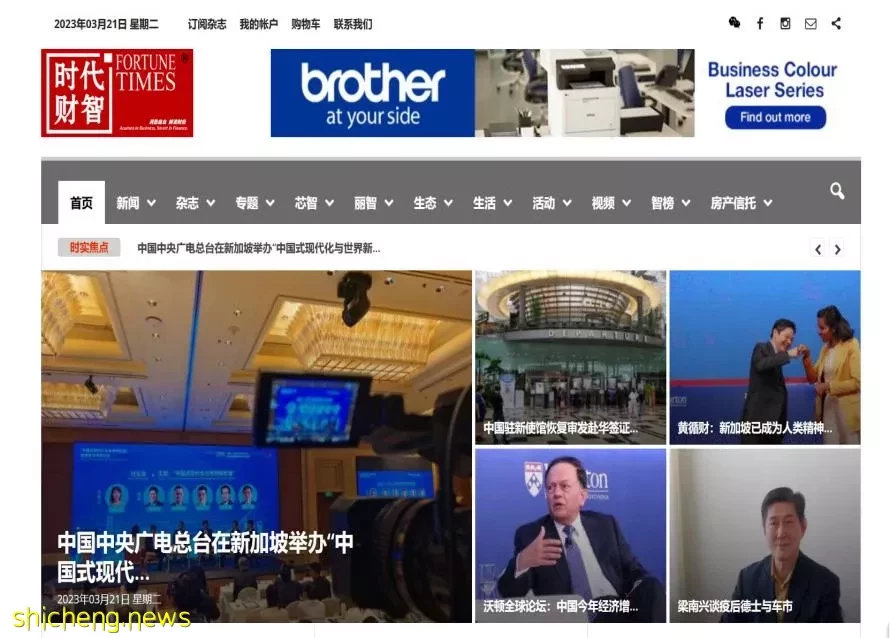The height and width of the screenshot is (638, 890).
Task: Open the search magnifier icon
Action: click(x=836, y=191)
